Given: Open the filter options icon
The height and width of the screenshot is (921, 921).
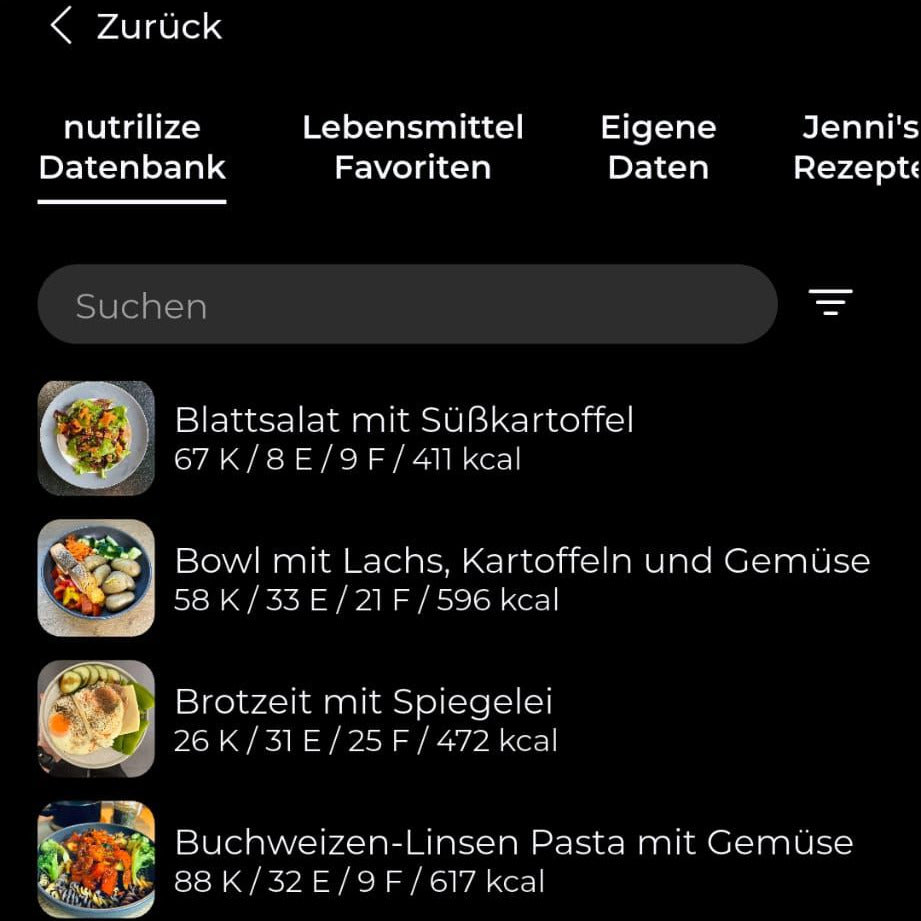Looking at the screenshot, I should click(x=830, y=302).
